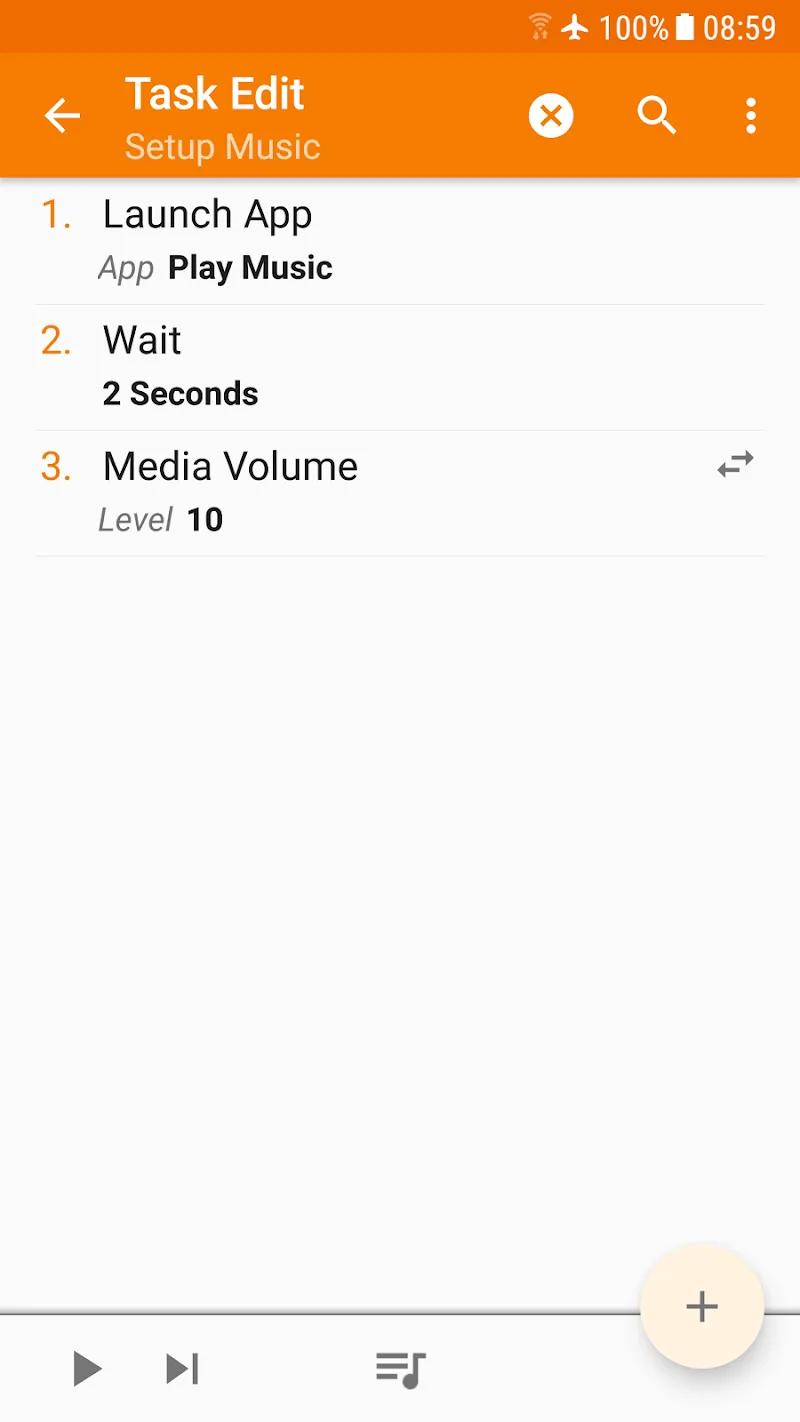The image size is (800, 1422).
Task: Run the task with the play icon
Action: click(x=86, y=1368)
